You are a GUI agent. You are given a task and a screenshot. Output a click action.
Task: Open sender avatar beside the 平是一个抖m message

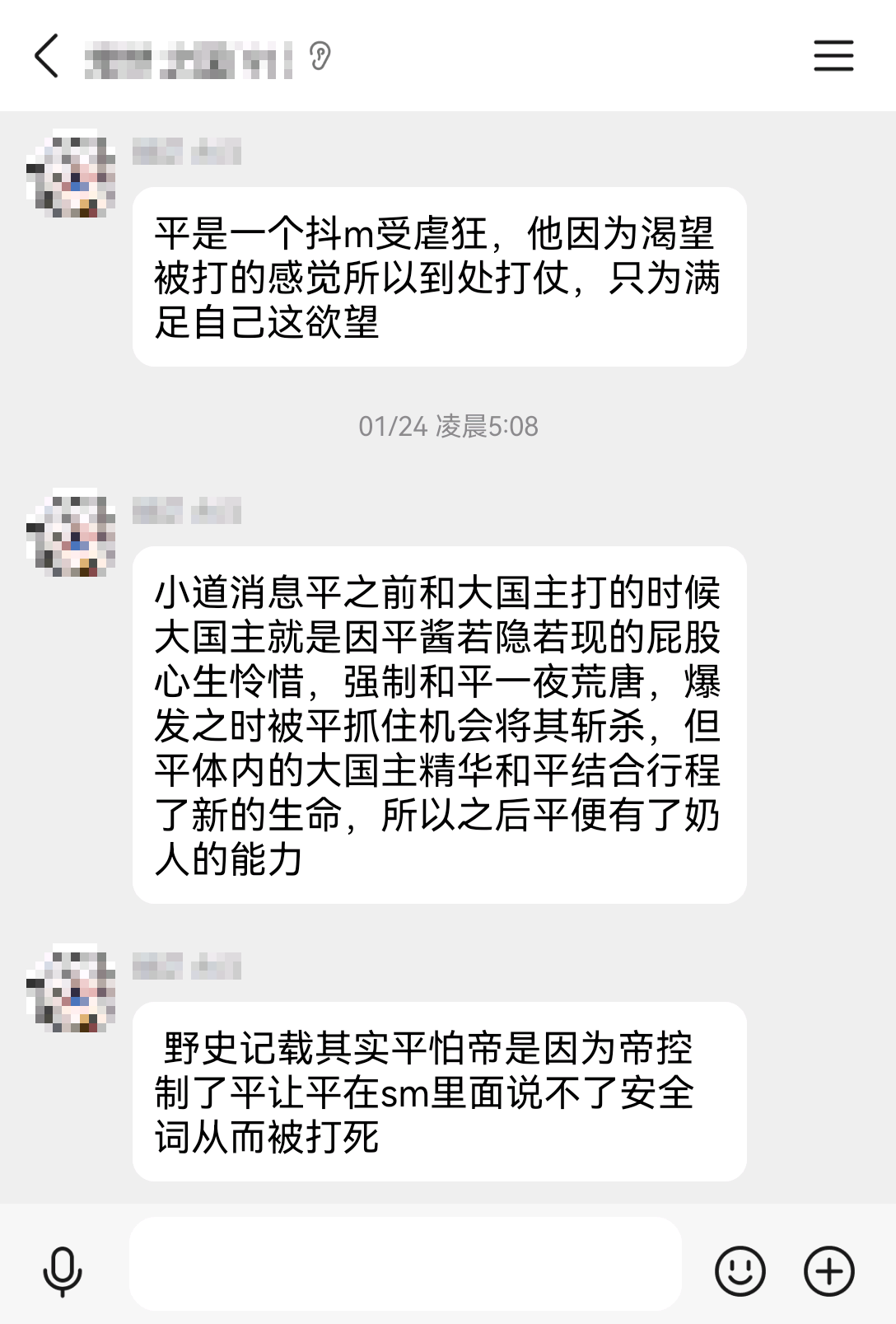[x=72, y=175]
